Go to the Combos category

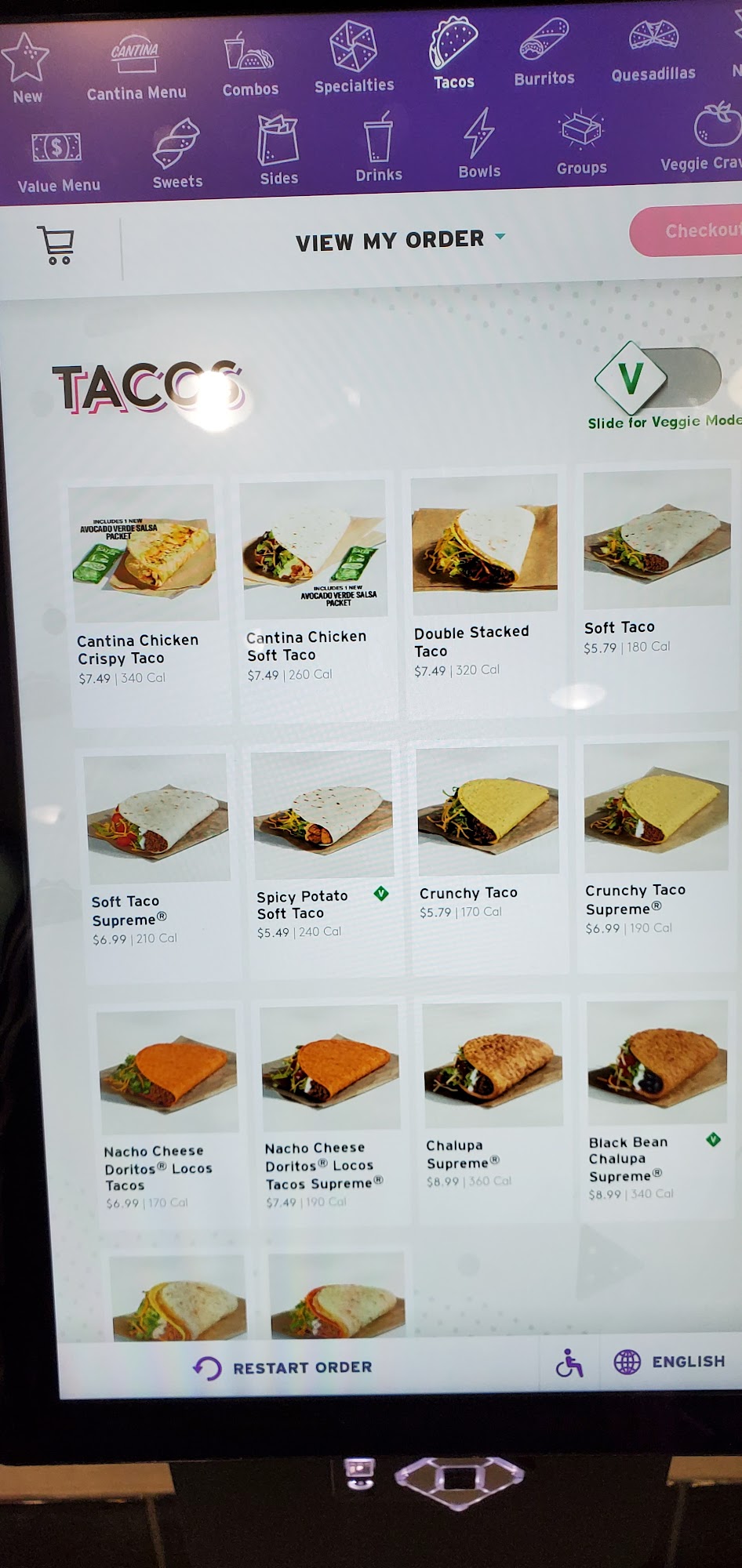(249, 64)
